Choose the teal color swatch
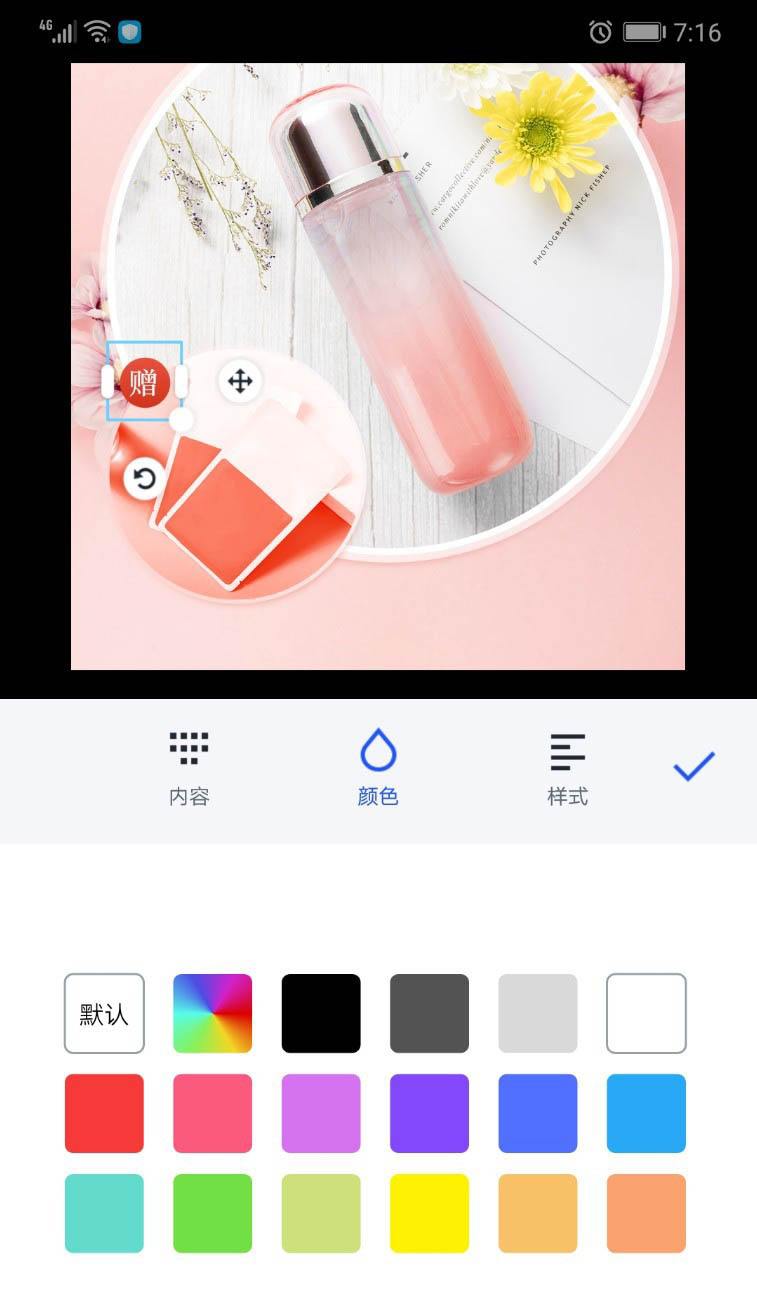757x1292 pixels. point(104,1213)
